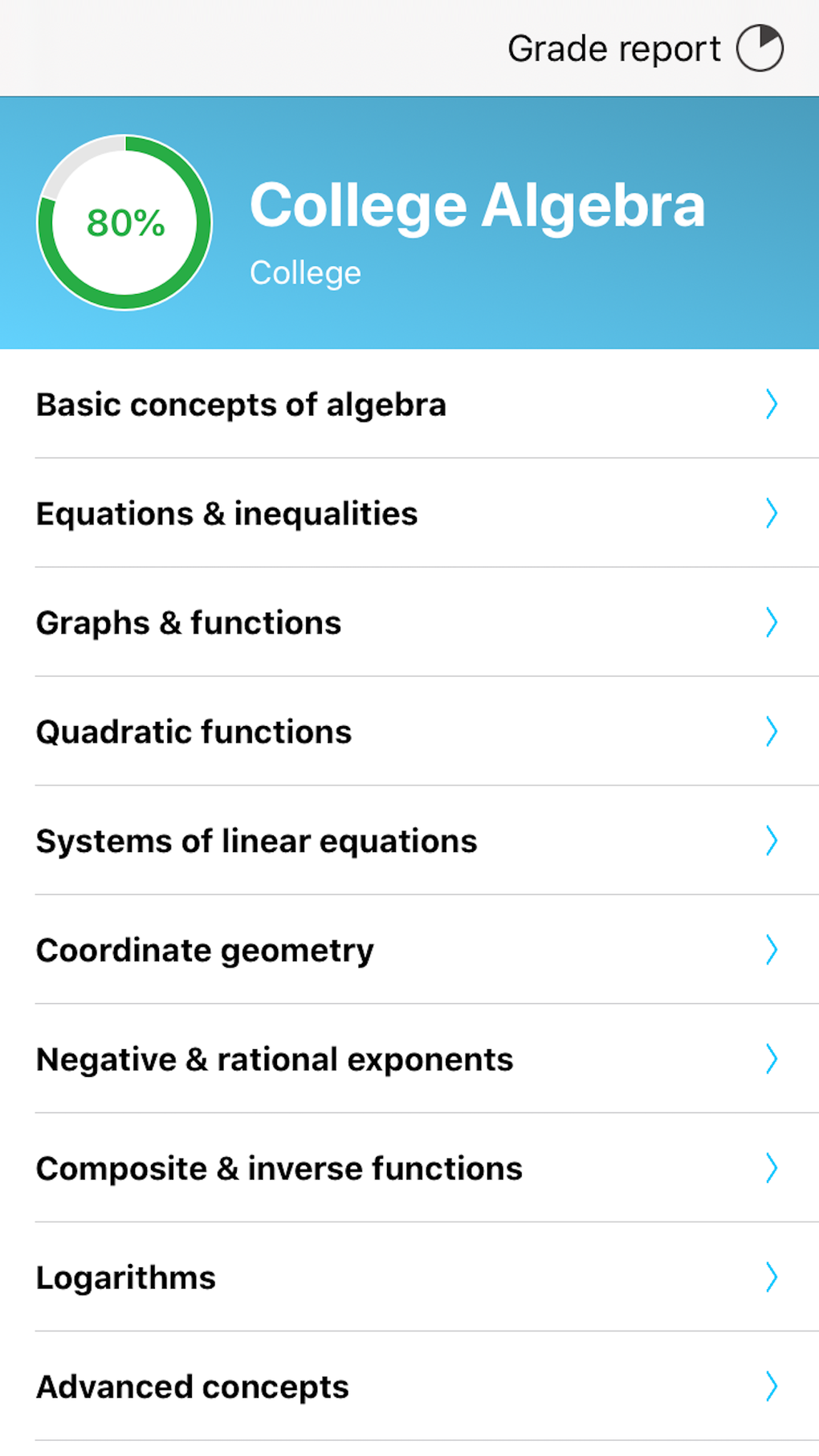The image size is (819, 1456).
Task: Click the College subtitle label
Action: 306,272
